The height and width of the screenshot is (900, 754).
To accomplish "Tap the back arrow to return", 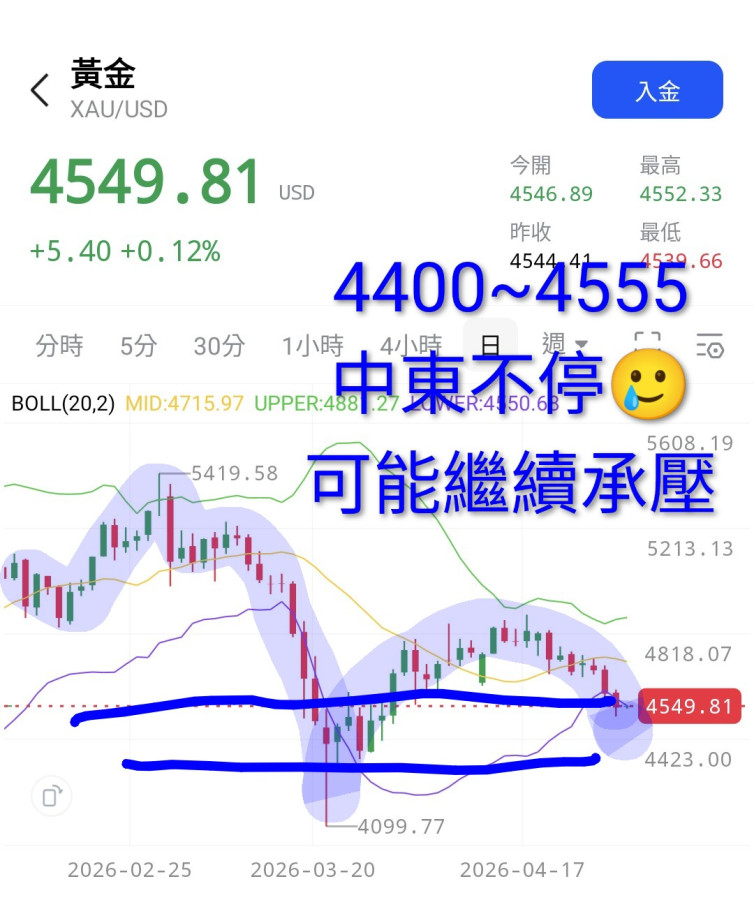I will [38, 89].
